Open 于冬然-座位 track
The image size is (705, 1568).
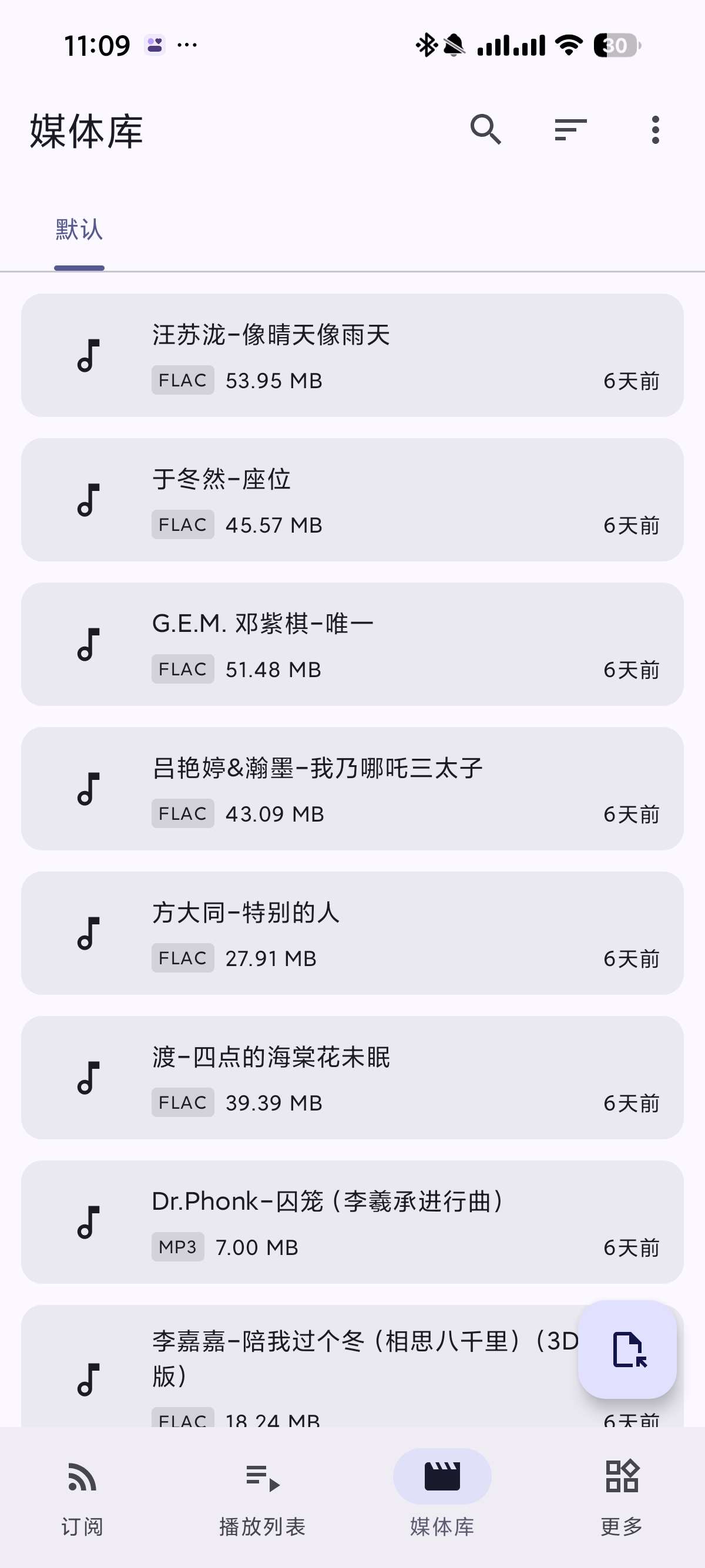click(352, 500)
